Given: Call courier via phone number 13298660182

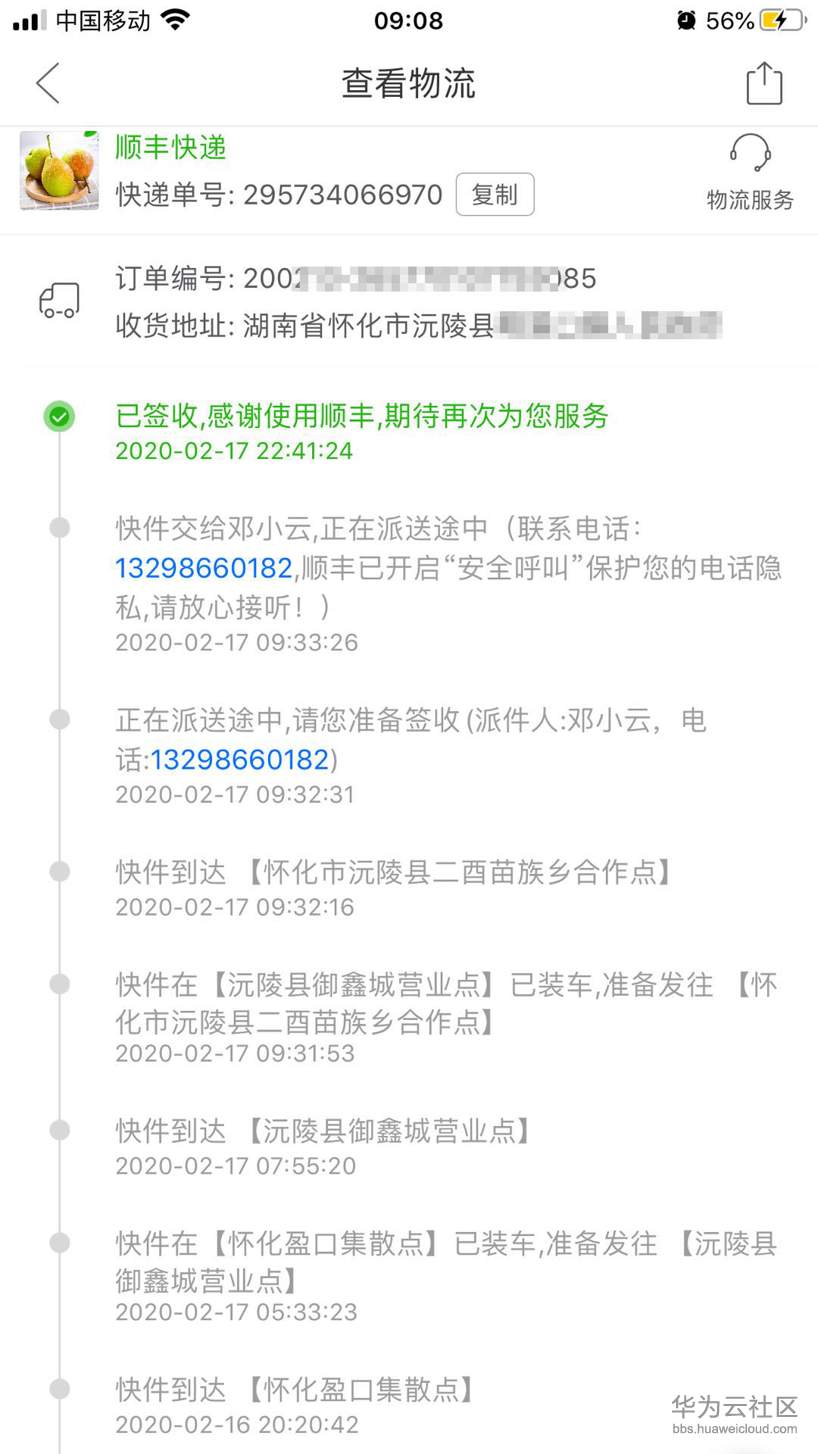Looking at the screenshot, I should [x=204, y=568].
